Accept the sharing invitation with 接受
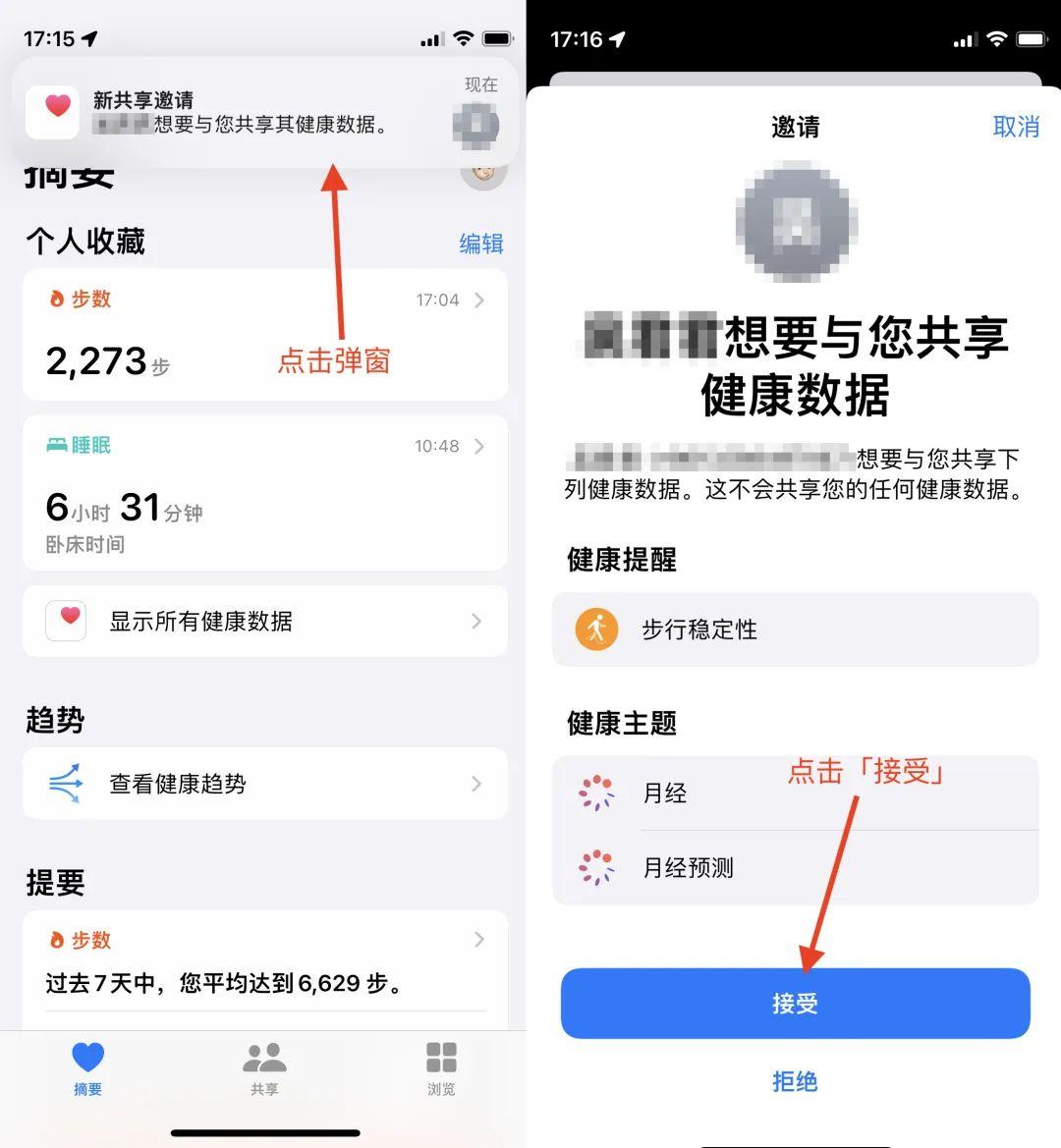Image resolution: width=1061 pixels, height=1148 pixels. coord(795,1004)
